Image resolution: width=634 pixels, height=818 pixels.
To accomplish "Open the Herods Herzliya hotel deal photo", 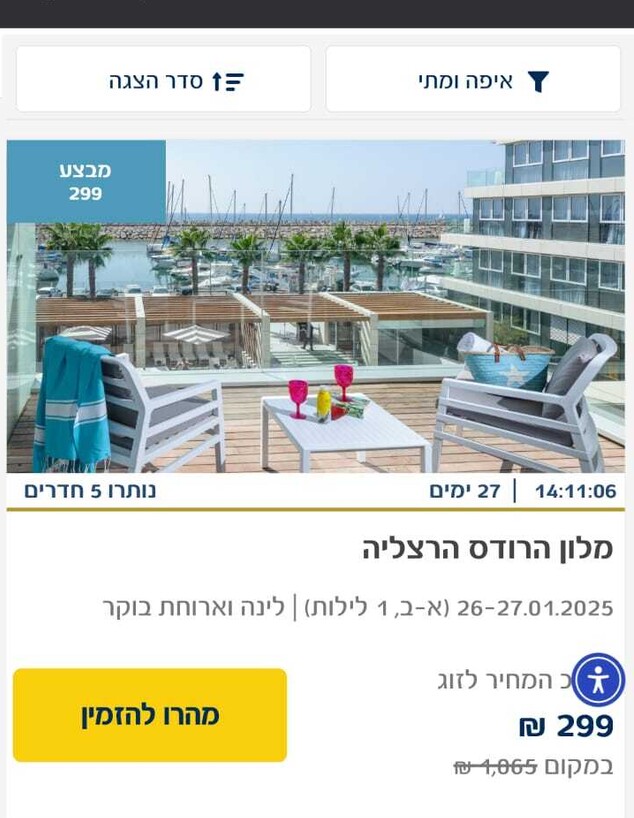I will pyautogui.click(x=316, y=320).
